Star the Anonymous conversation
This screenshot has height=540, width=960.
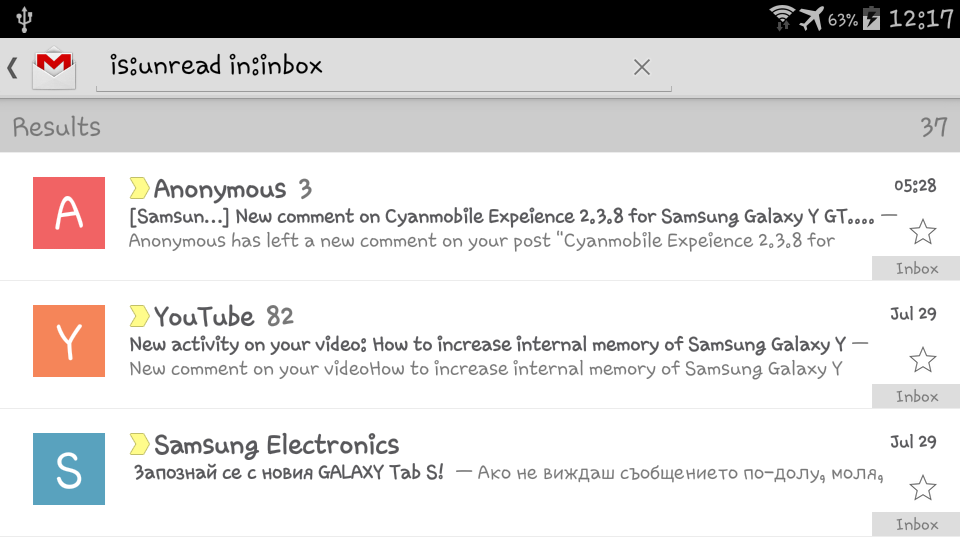pyautogui.click(x=922, y=232)
